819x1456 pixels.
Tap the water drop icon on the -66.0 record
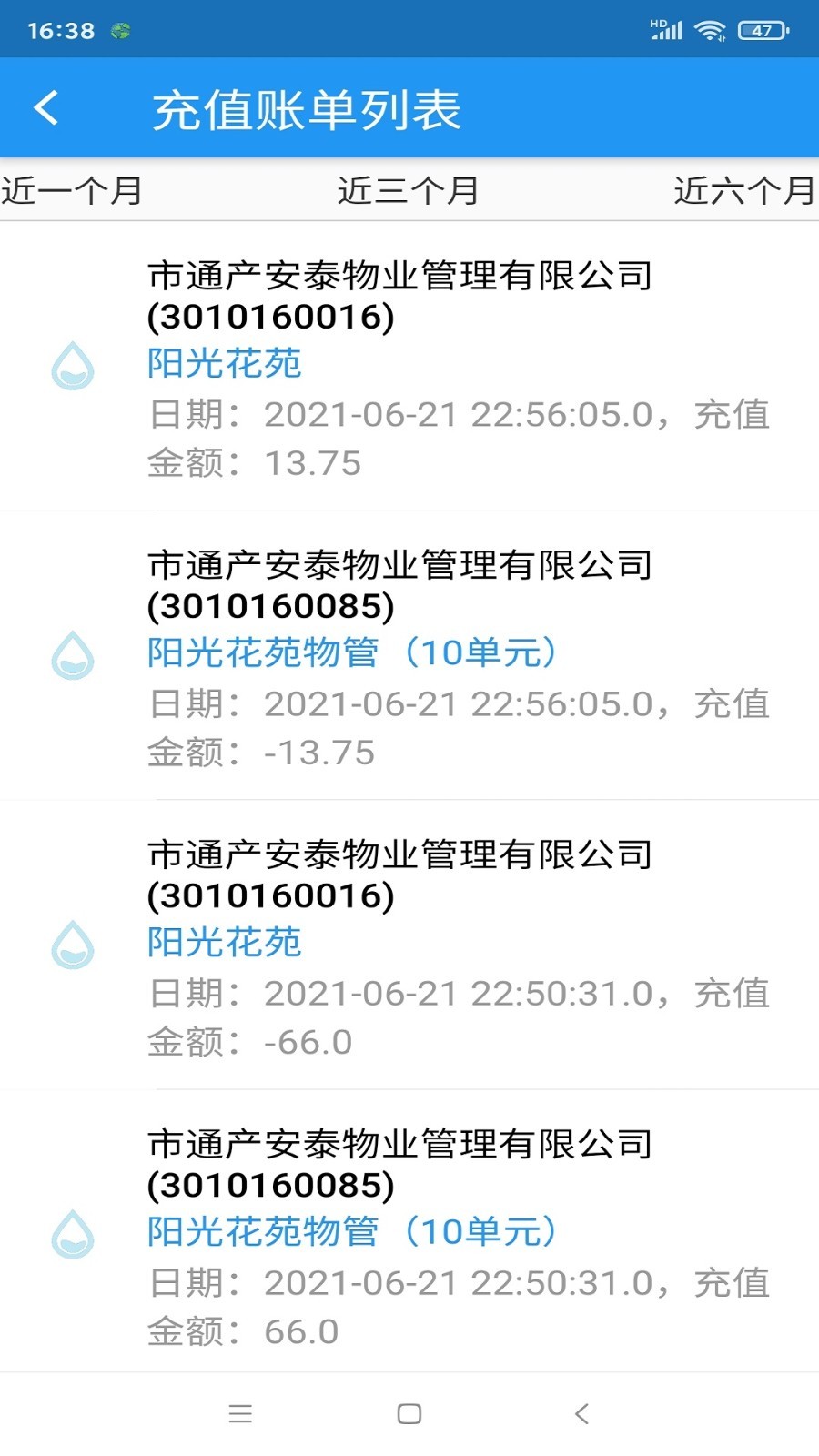coord(72,941)
